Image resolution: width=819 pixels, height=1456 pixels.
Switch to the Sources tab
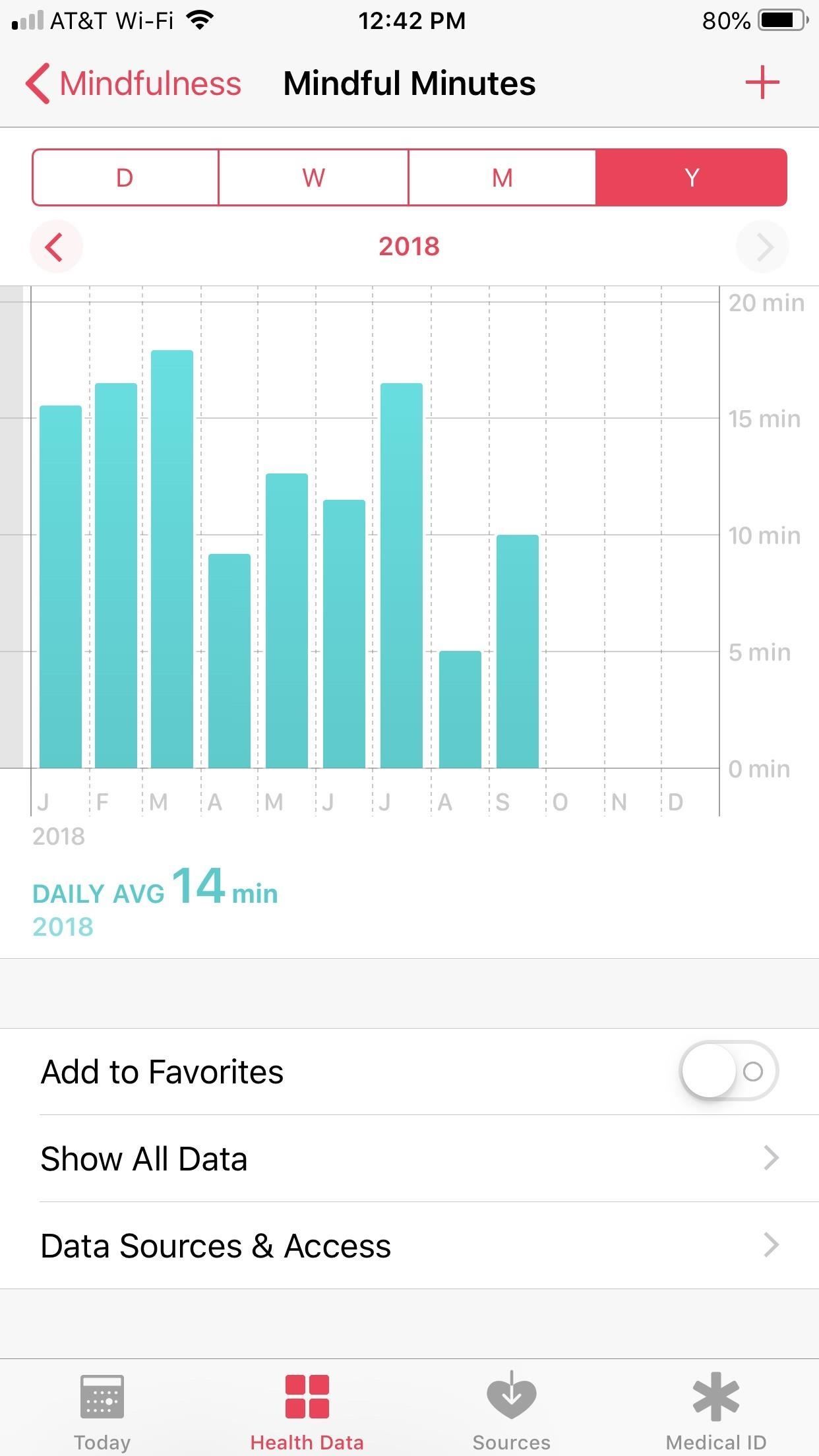[x=511, y=1412]
